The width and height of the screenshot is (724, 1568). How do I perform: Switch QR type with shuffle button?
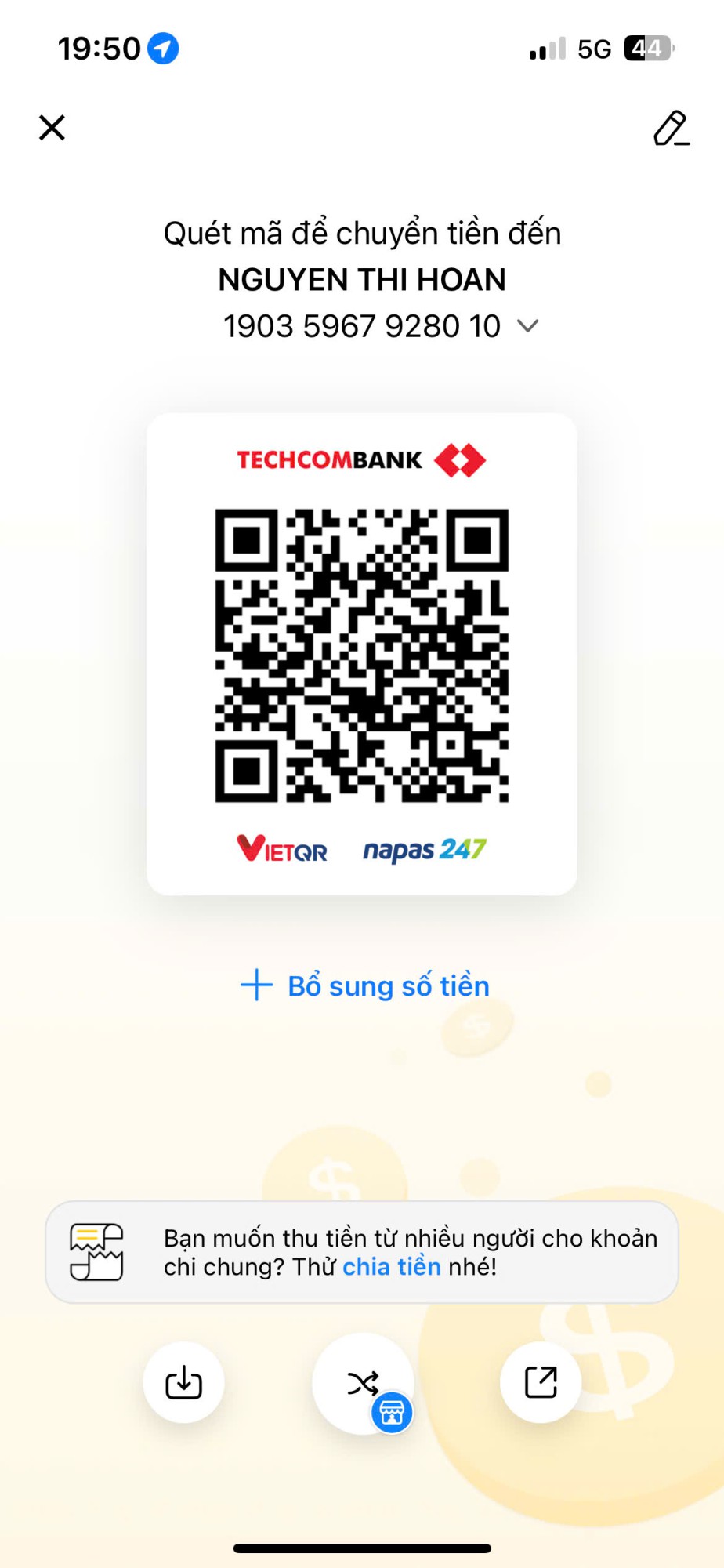click(363, 1384)
